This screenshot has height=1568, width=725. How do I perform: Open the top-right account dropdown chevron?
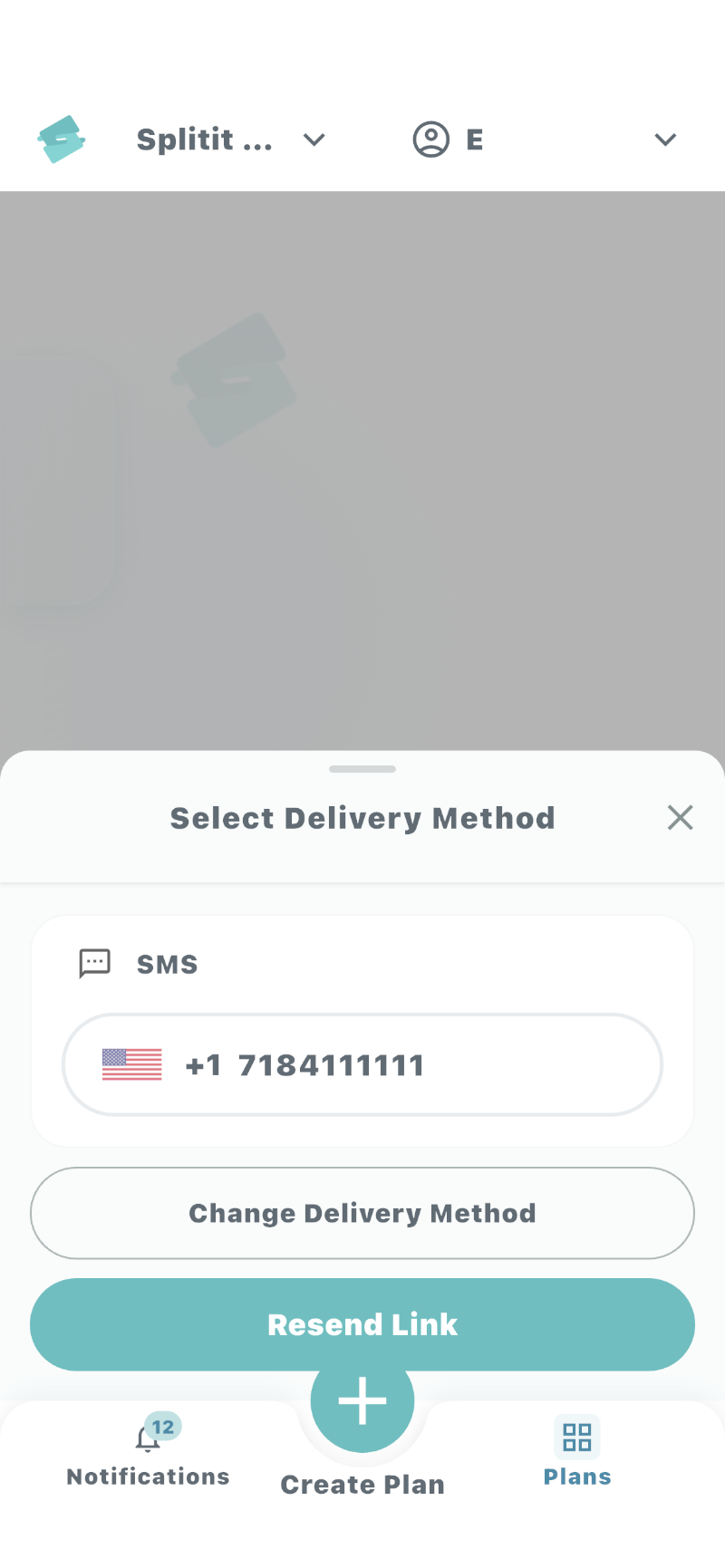point(665,139)
